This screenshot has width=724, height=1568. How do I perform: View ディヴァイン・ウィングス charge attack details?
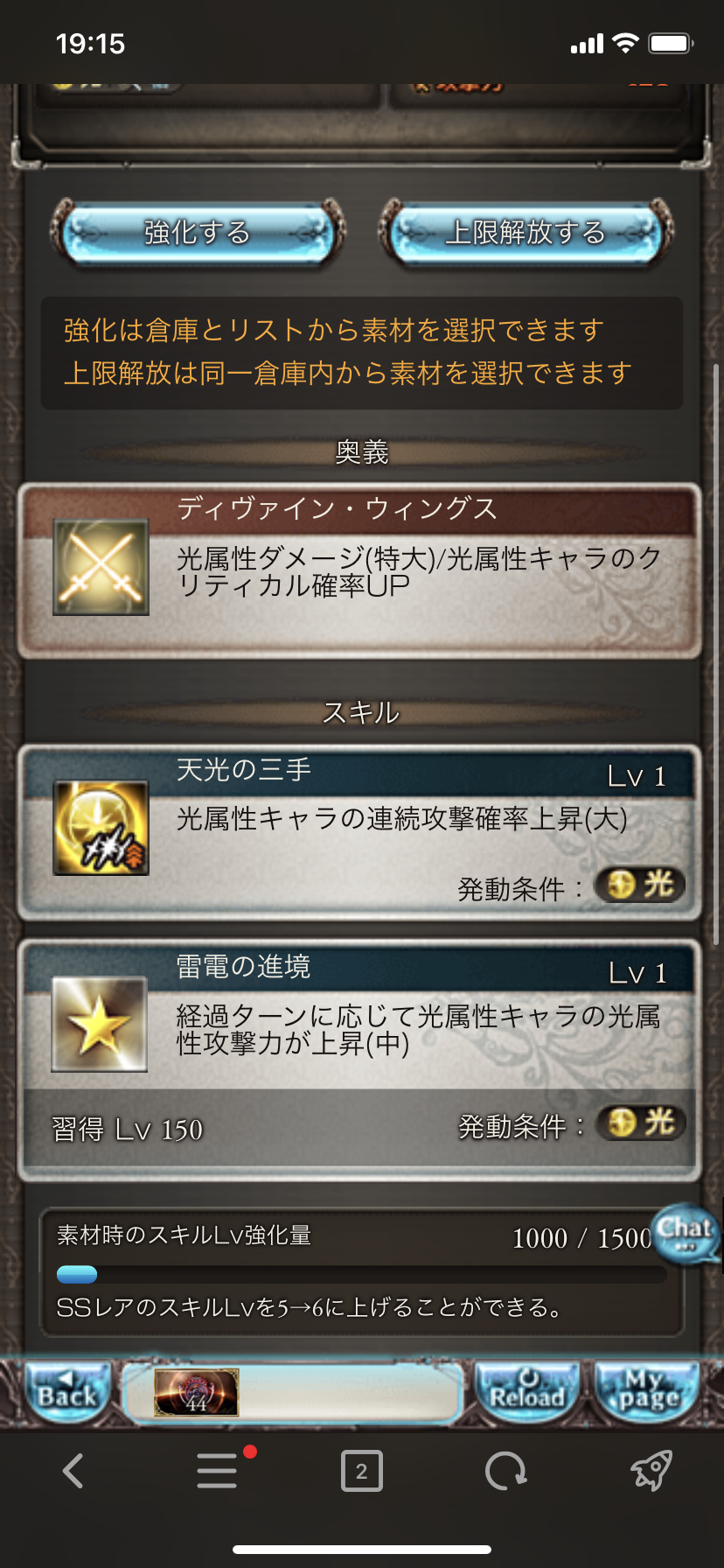pos(360,570)
